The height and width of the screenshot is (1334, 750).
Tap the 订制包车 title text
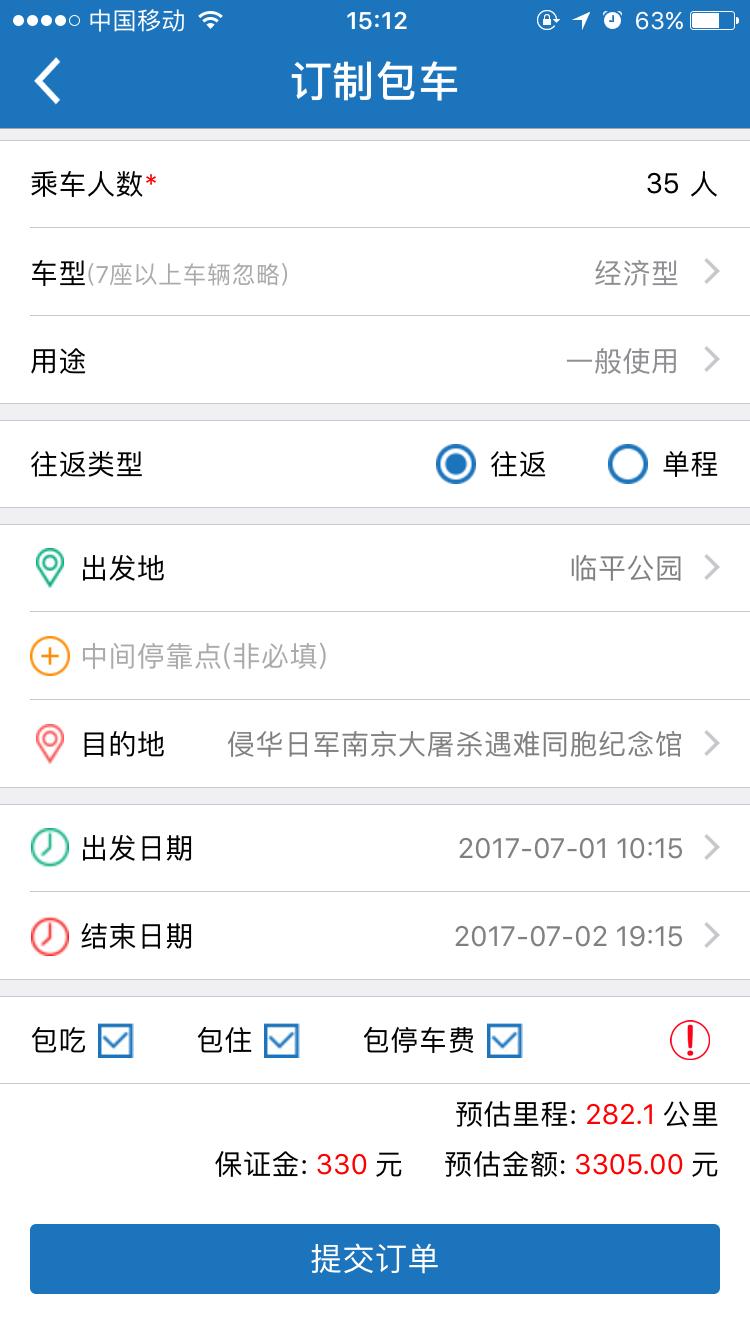(x=375, y=80)
